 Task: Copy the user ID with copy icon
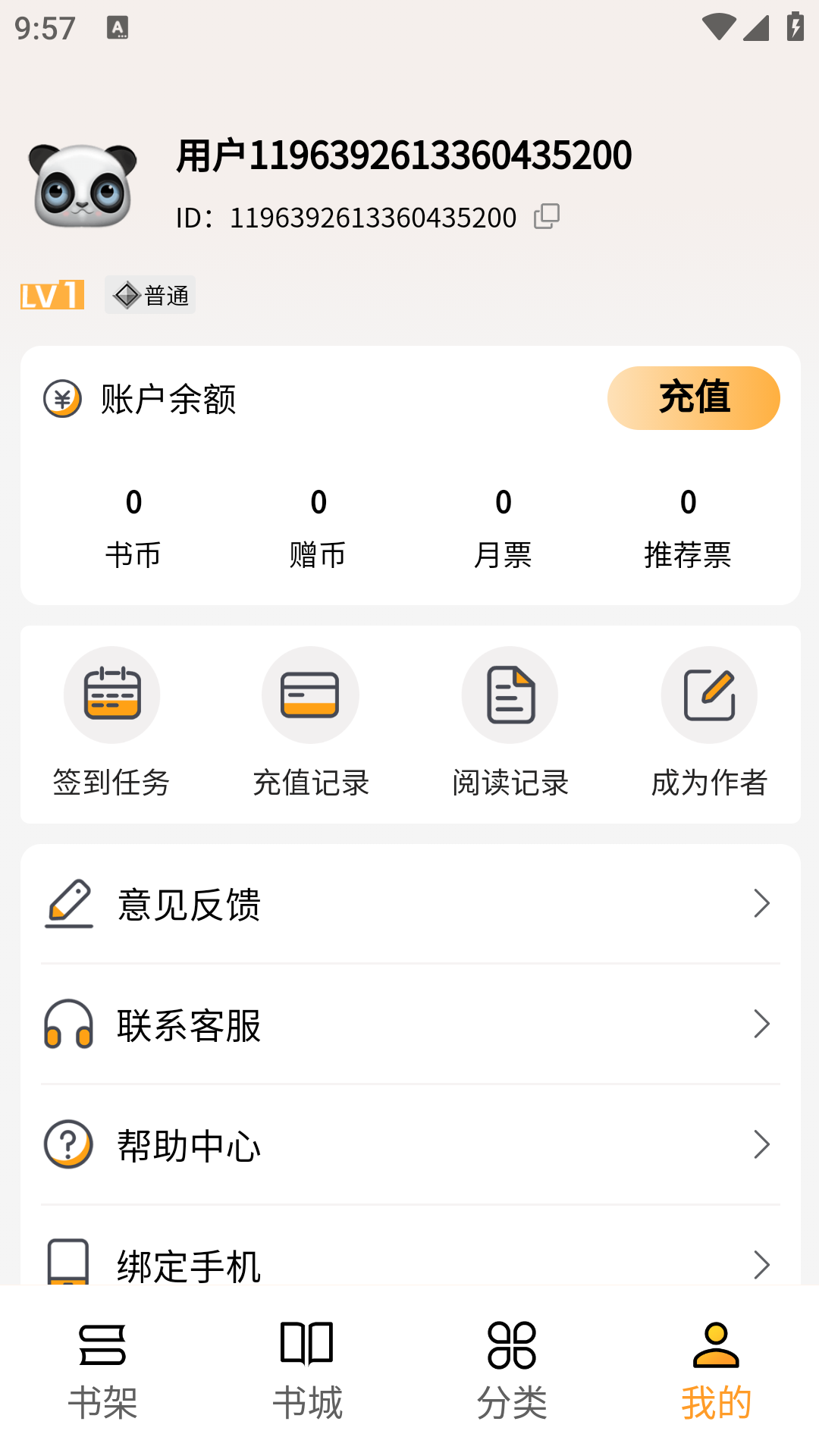(546, 217)
